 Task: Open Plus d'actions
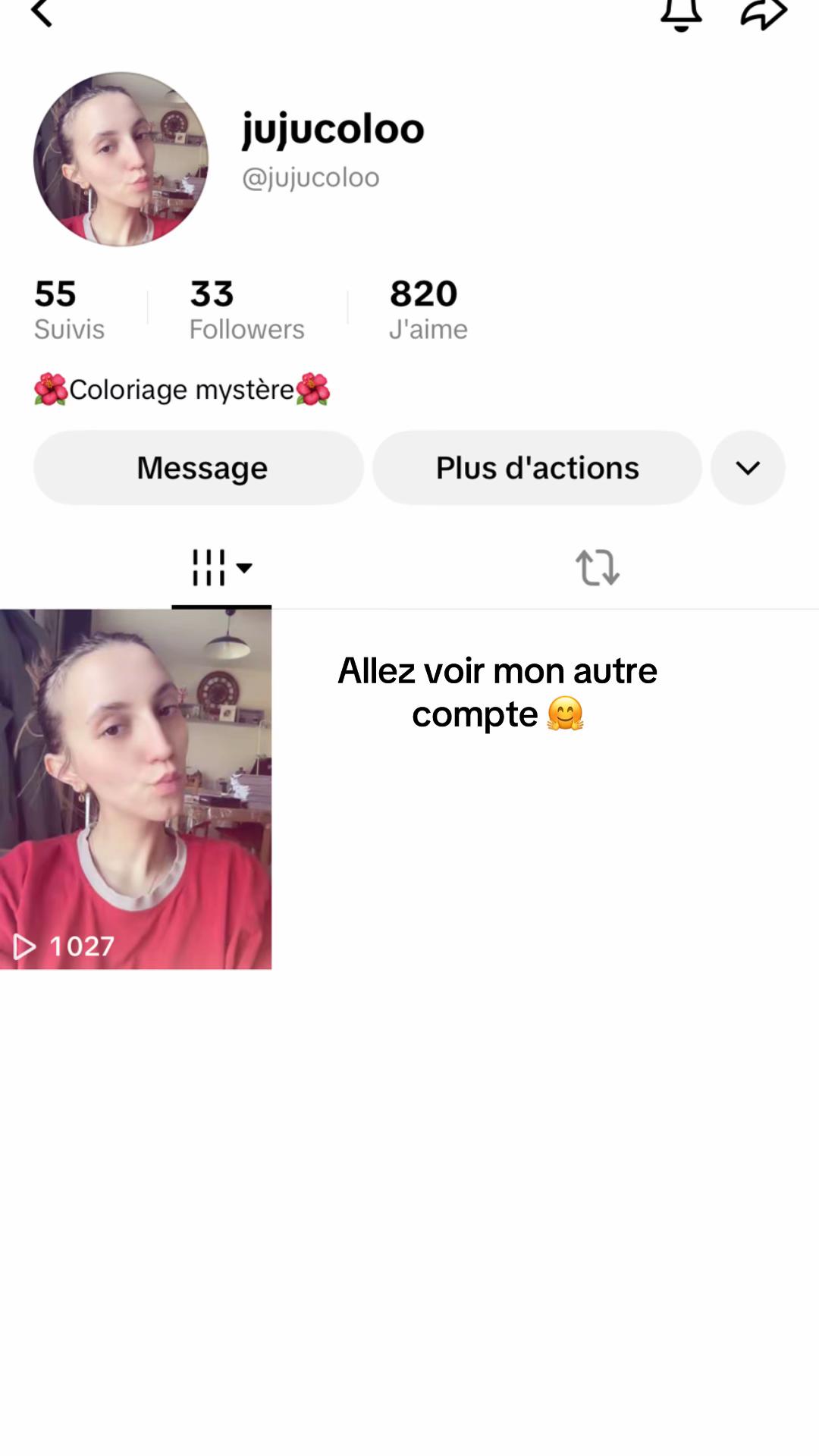(x=537, y=468)
